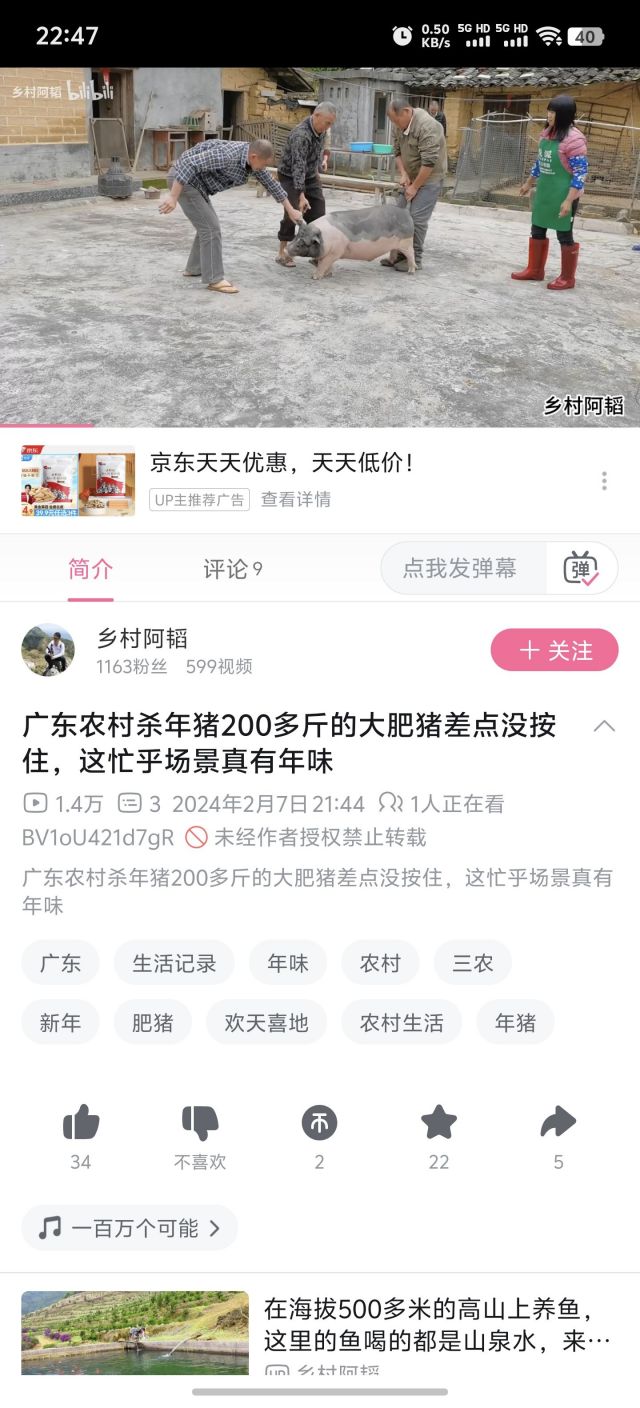Open the 京东天天优惠 ad overflow menu
Image resolution: width=640 pixels, height=1408 pixels.
[604, 481]
